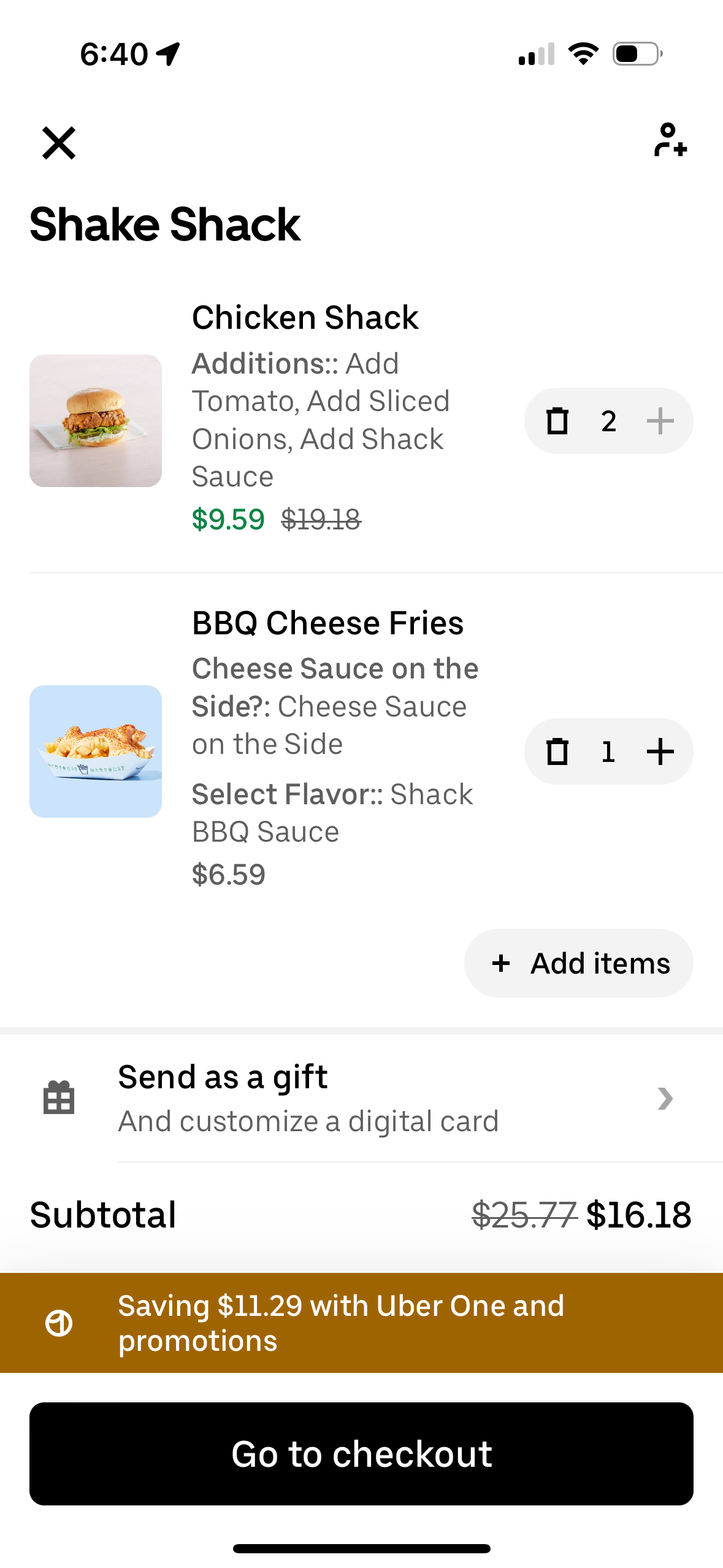The image size is (723, 1568).
Task: Open the add person invite icon
Action: point(670,143)
